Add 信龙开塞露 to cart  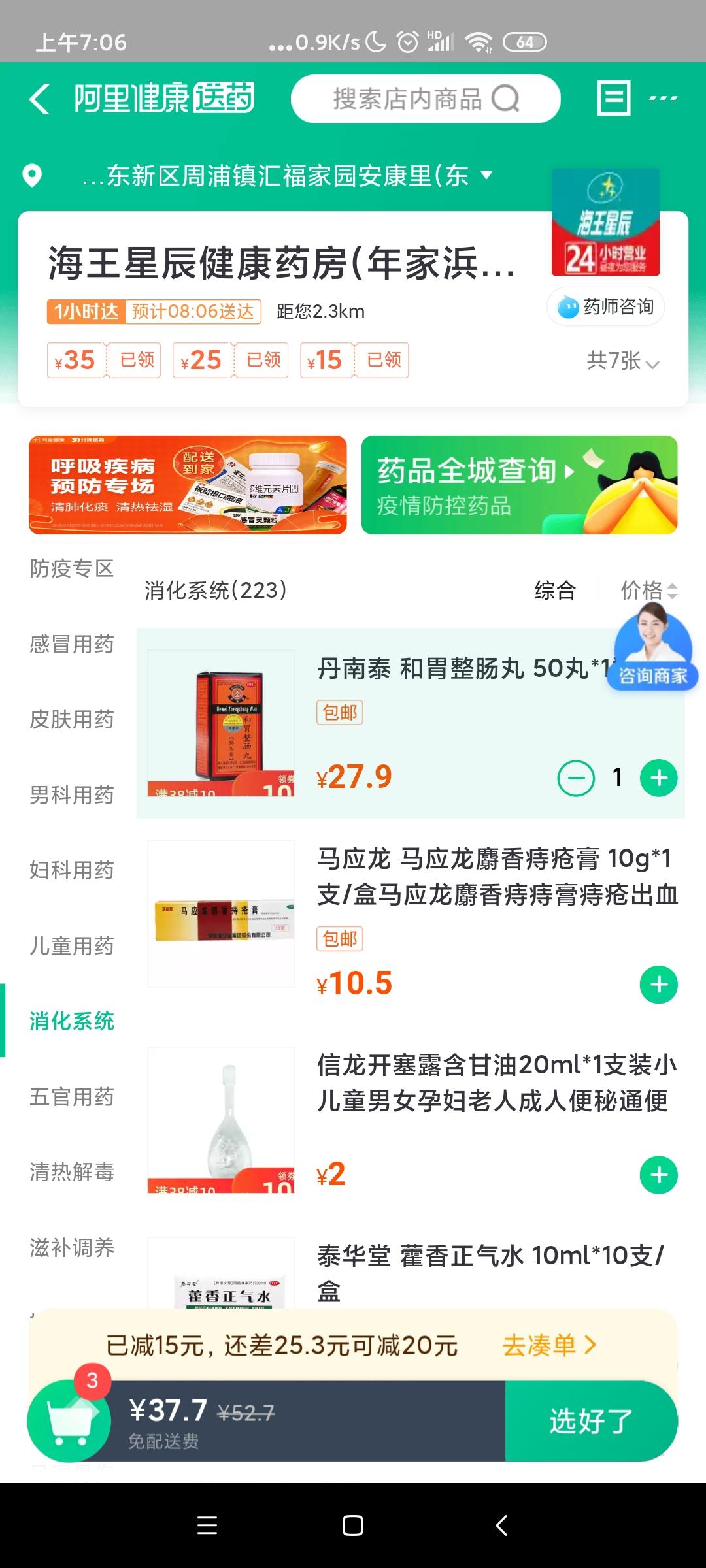click(x=658, y=1175)
